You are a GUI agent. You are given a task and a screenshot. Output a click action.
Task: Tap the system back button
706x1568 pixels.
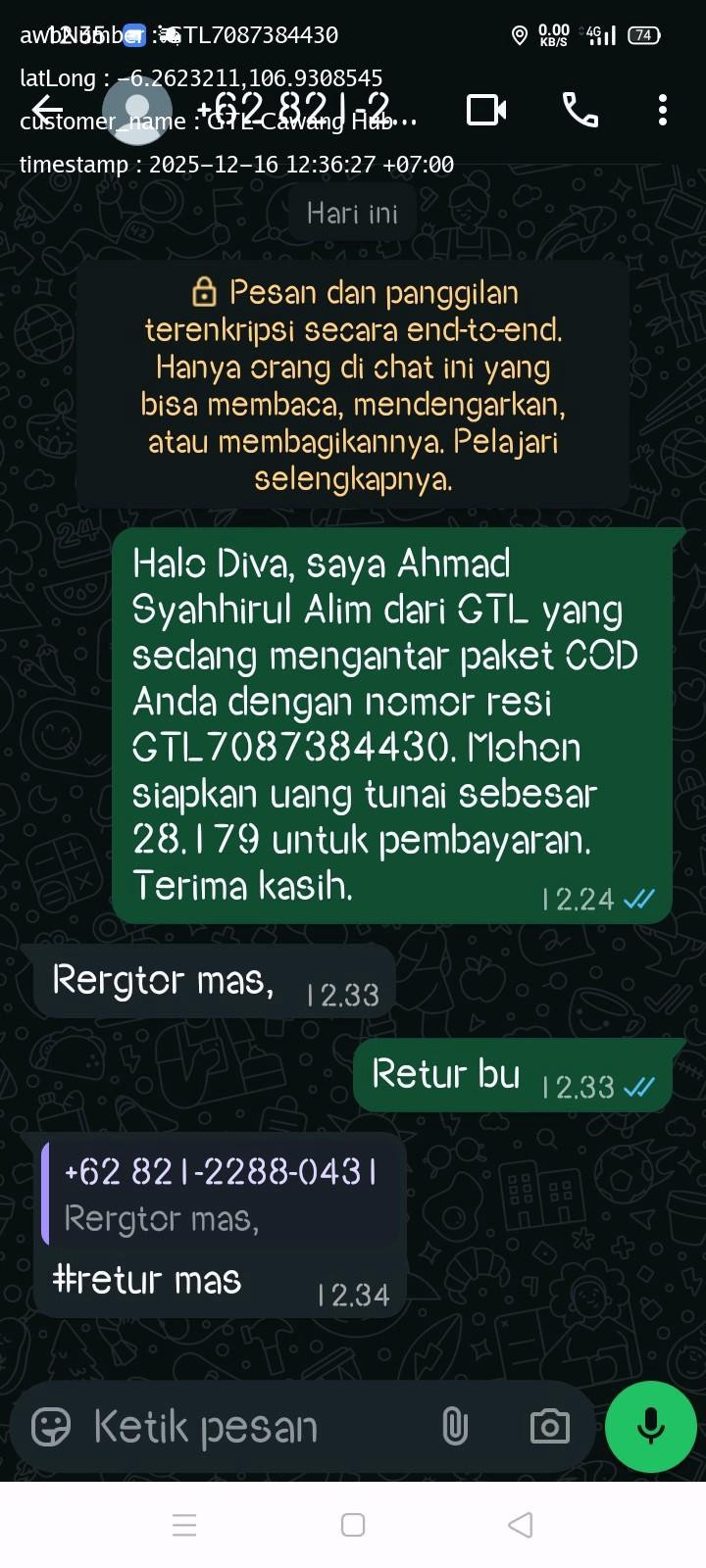click(x=522, y=1525)
